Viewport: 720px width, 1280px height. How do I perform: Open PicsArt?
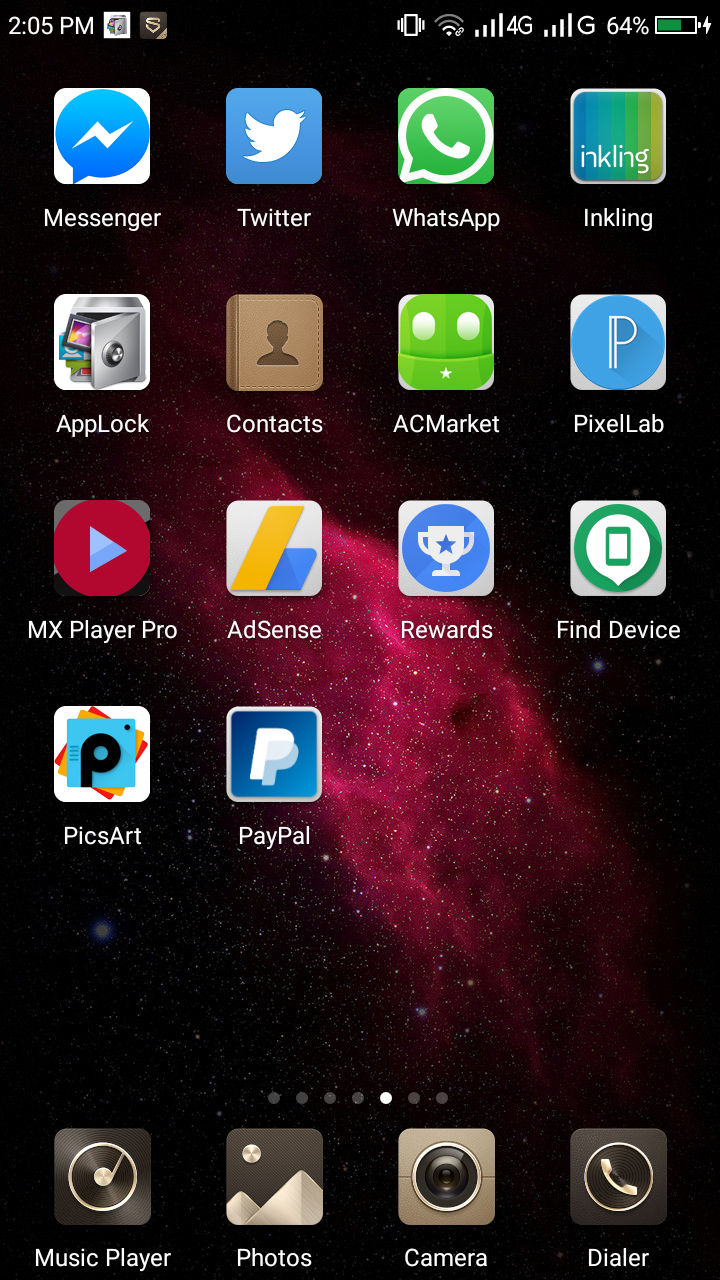102,754
